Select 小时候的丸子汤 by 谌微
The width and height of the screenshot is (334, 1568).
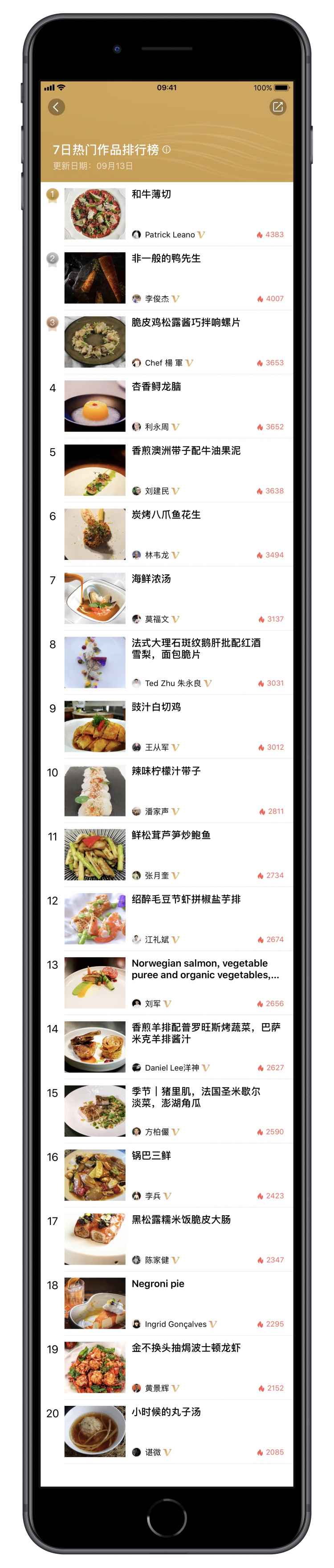coord(166,1412)
